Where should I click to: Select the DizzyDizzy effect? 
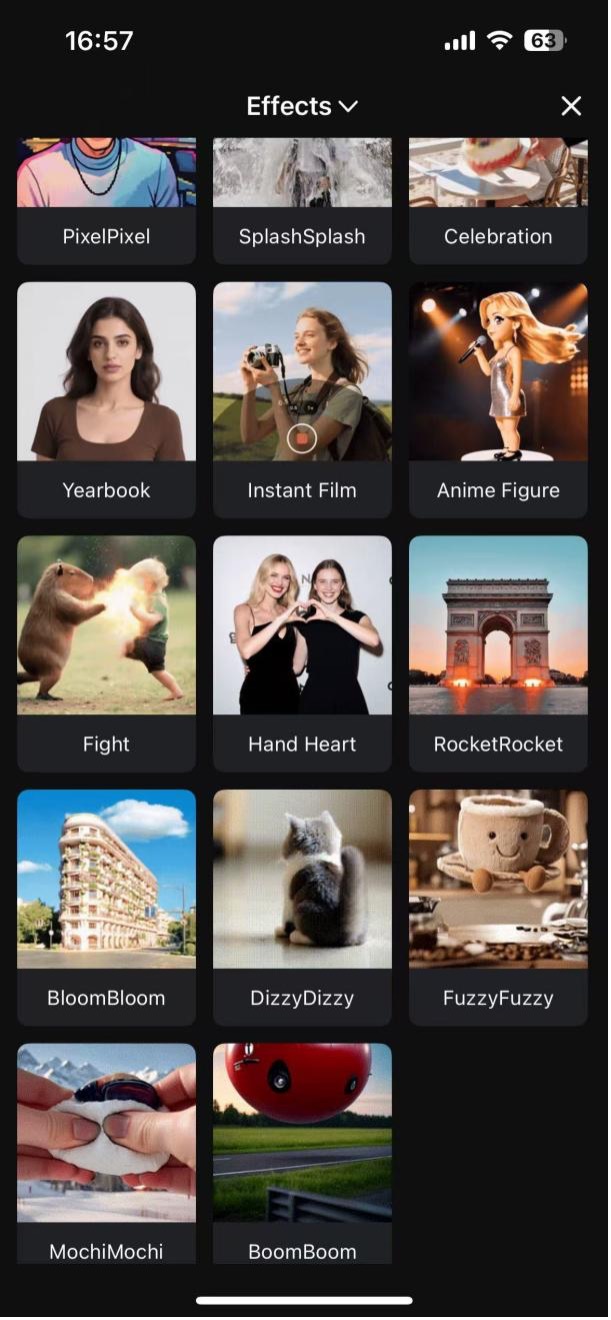[x=302, y=906]
